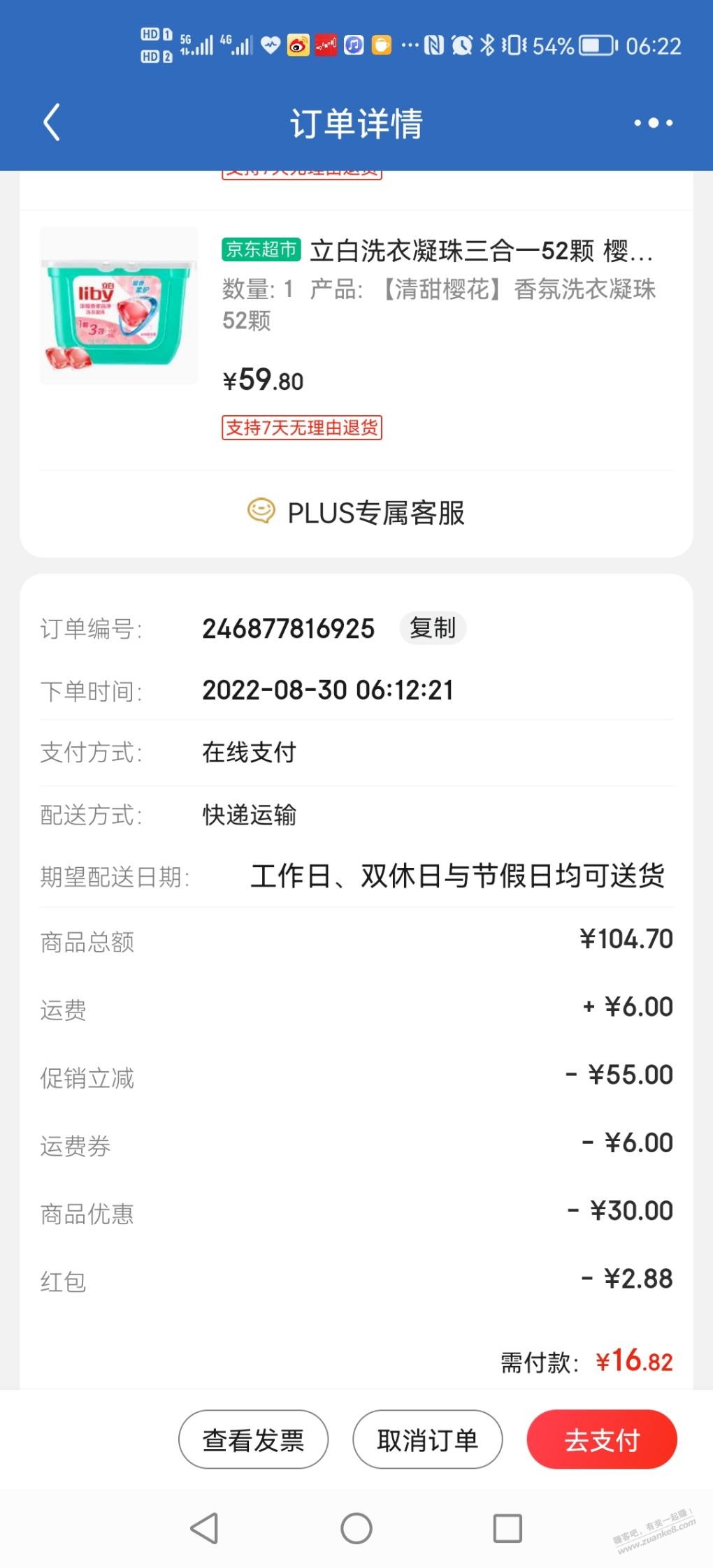Cancel the order with 取消订单
713x1568 pixels.
[x=427, y=1440]
